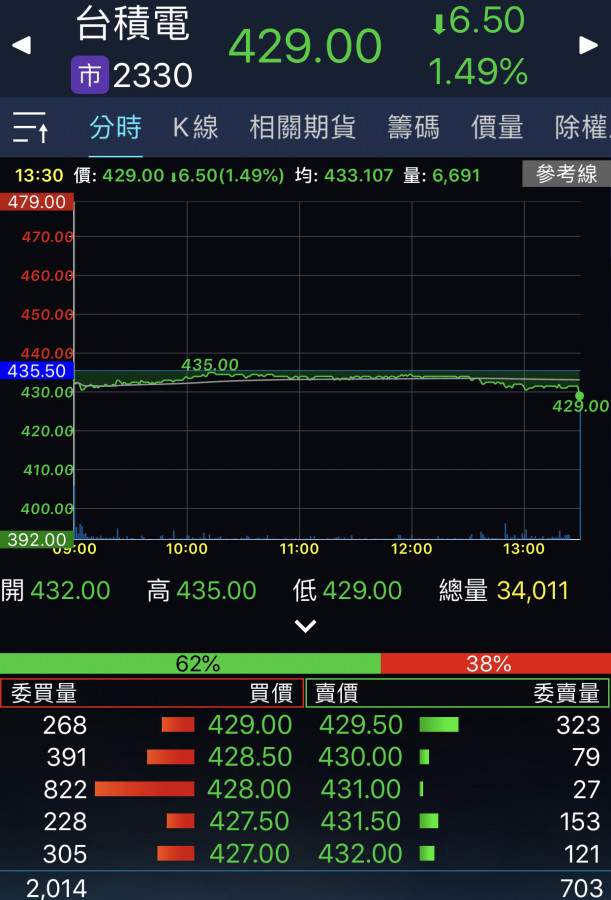611x900 pixels.
Task: Open the tab sorting menu icon
Action: coord(30,128)
